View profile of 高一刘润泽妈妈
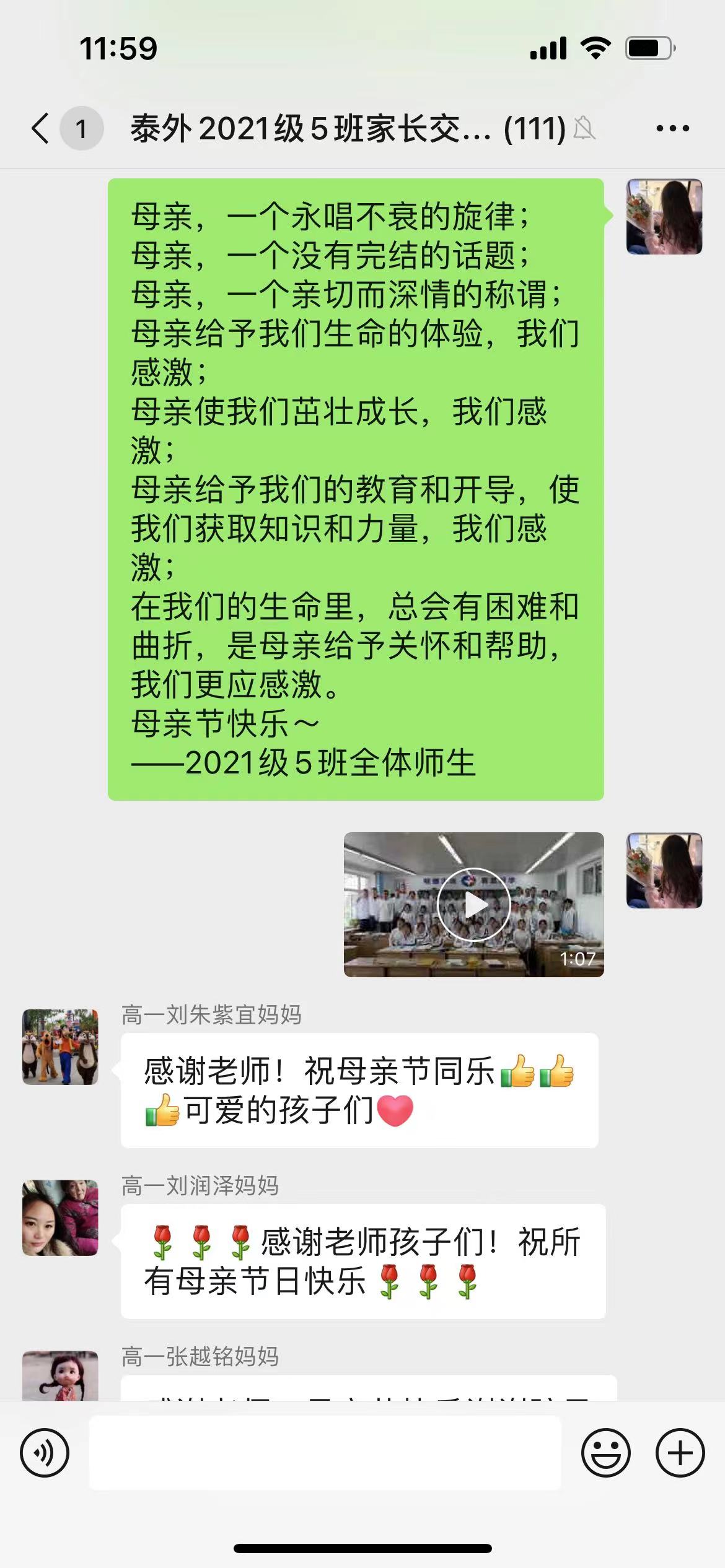The height and width of the screenshot is (1568, 725). click(60, 1217)
